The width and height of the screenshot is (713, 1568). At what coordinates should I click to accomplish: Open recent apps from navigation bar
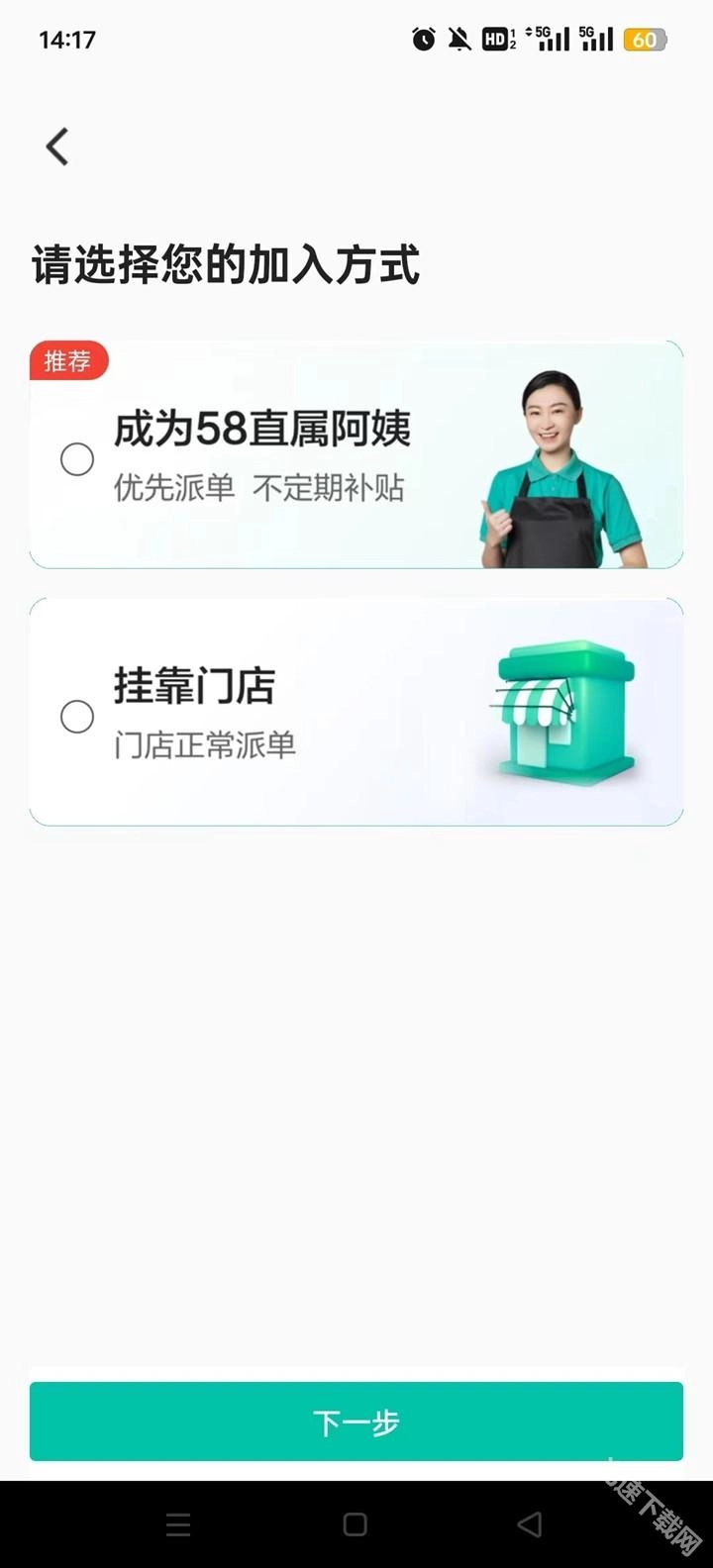(178, 1524)
